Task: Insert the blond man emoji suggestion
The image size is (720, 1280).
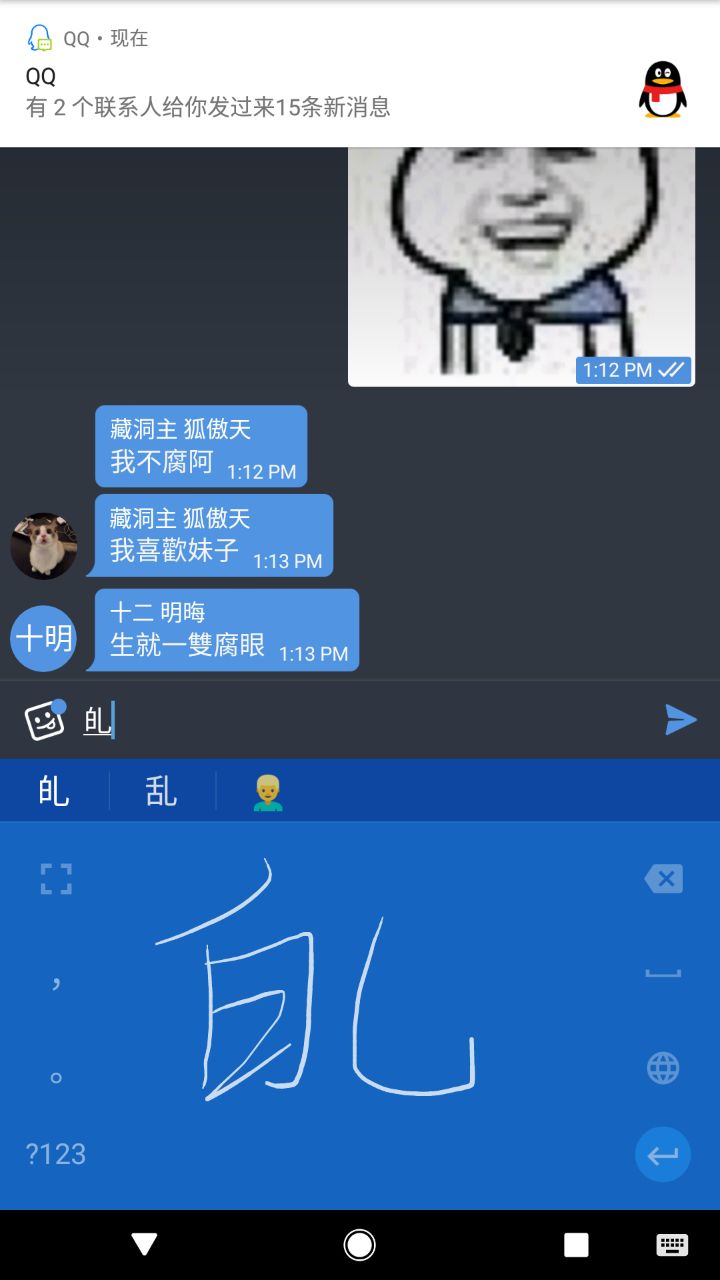Action: pos(268,792)
